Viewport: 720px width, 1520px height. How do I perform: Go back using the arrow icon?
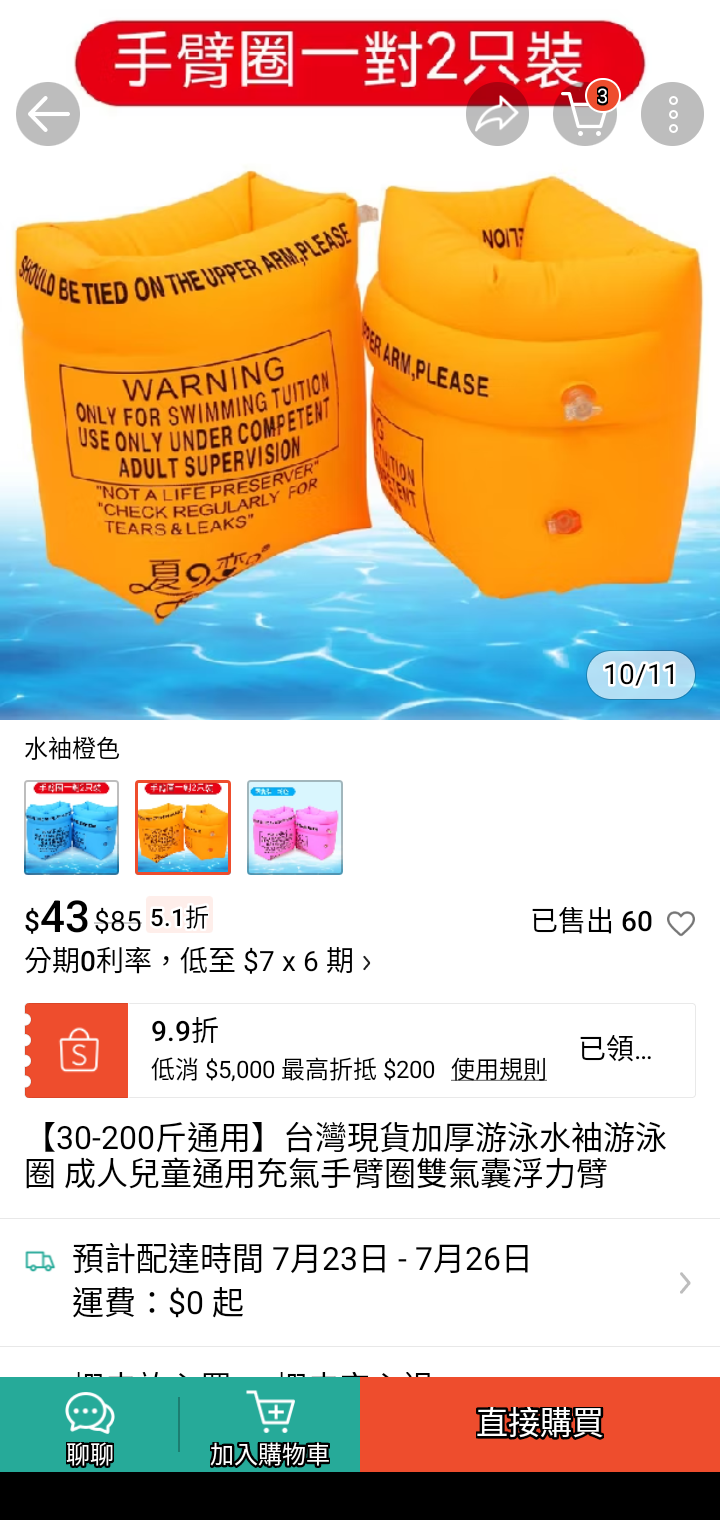48,114
